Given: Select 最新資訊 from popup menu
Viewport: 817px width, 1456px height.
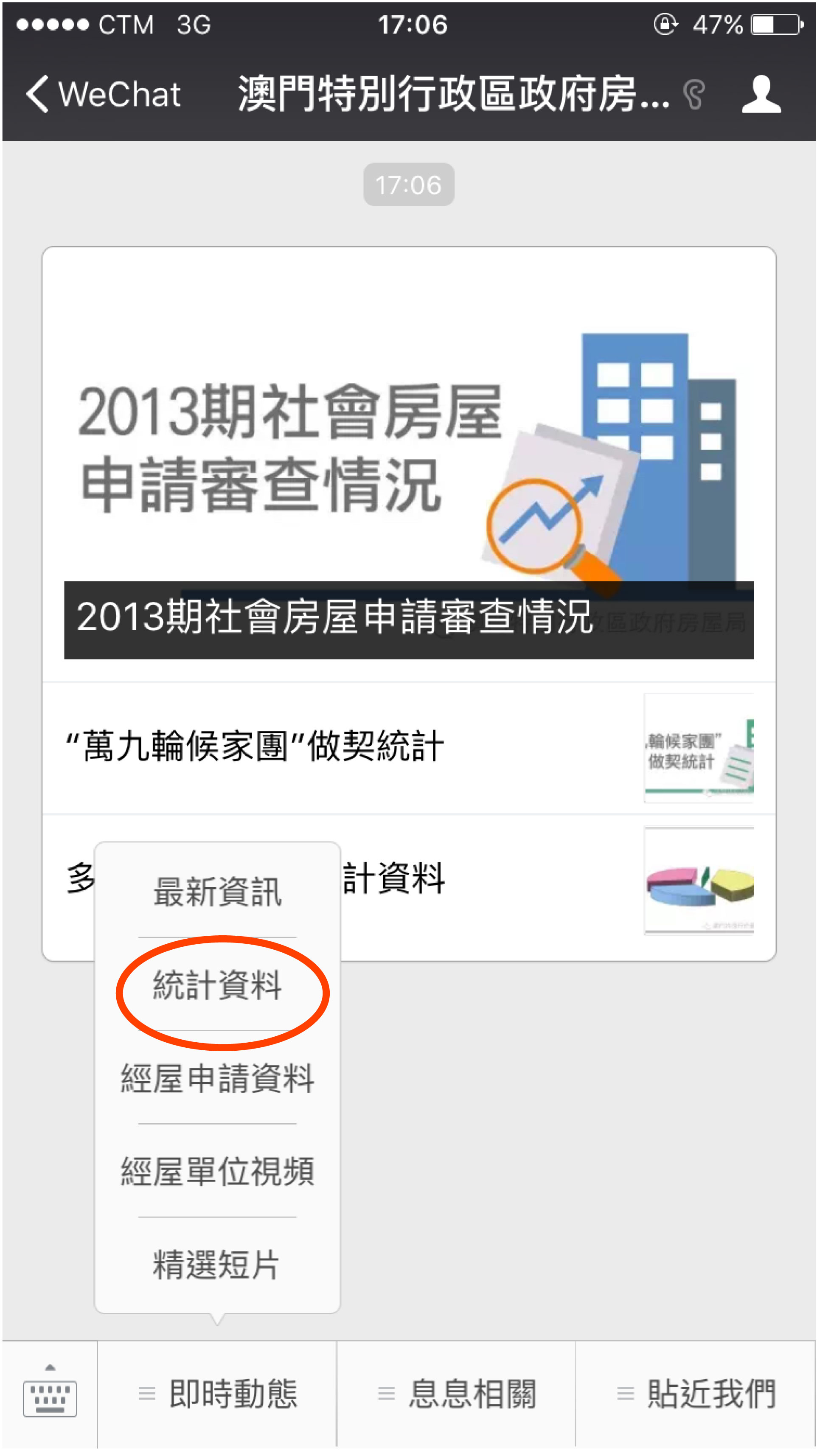Looking at the screenshot, I should coord(217,892).
